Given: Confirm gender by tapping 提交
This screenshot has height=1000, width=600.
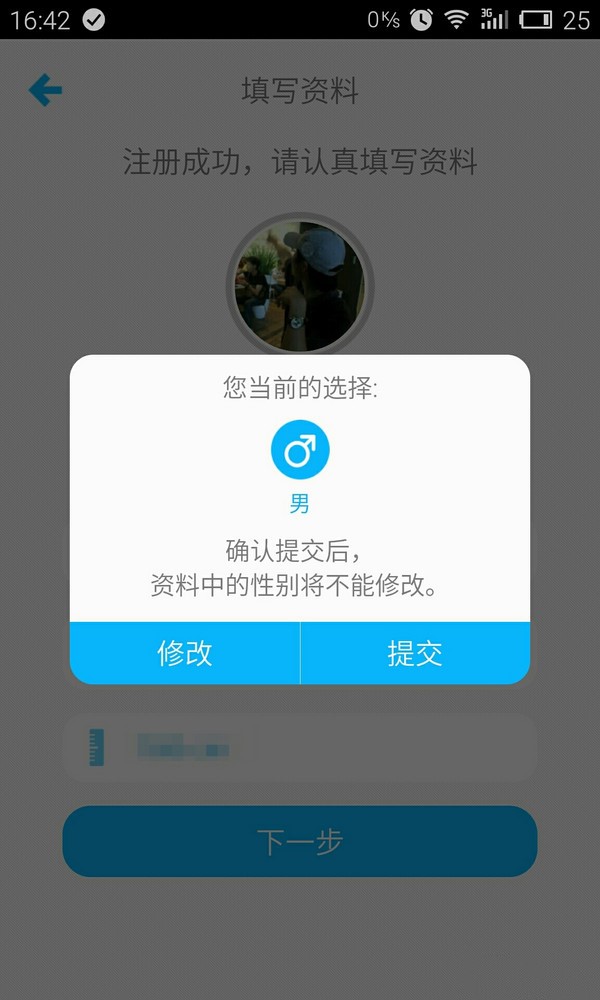Looking at the screenshot, I should point(415,653).
